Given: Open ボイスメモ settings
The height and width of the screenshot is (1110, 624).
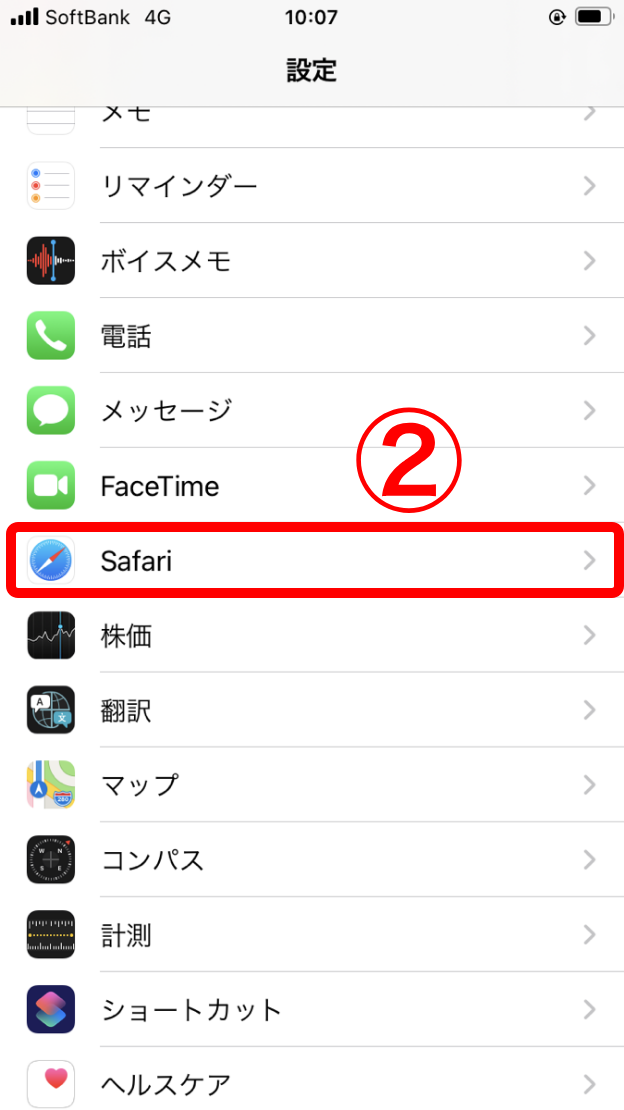Looking at the screenshot, I should pyautogui.click(x=312, y=261).
